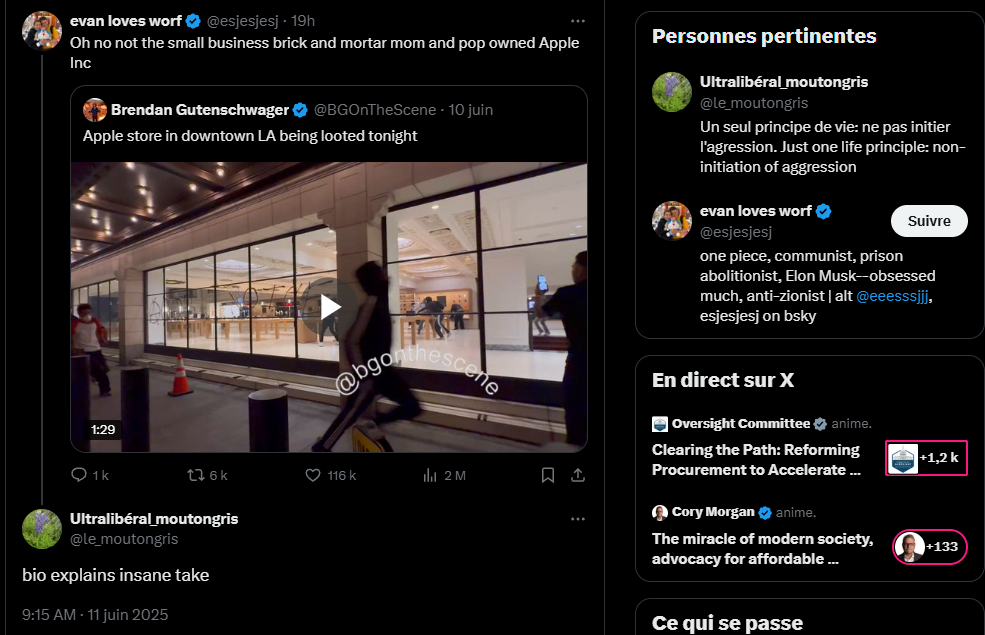Share evan loves worf's post
Image resolution: width=985 pixels, height=635 pixels.
[578, 475]
